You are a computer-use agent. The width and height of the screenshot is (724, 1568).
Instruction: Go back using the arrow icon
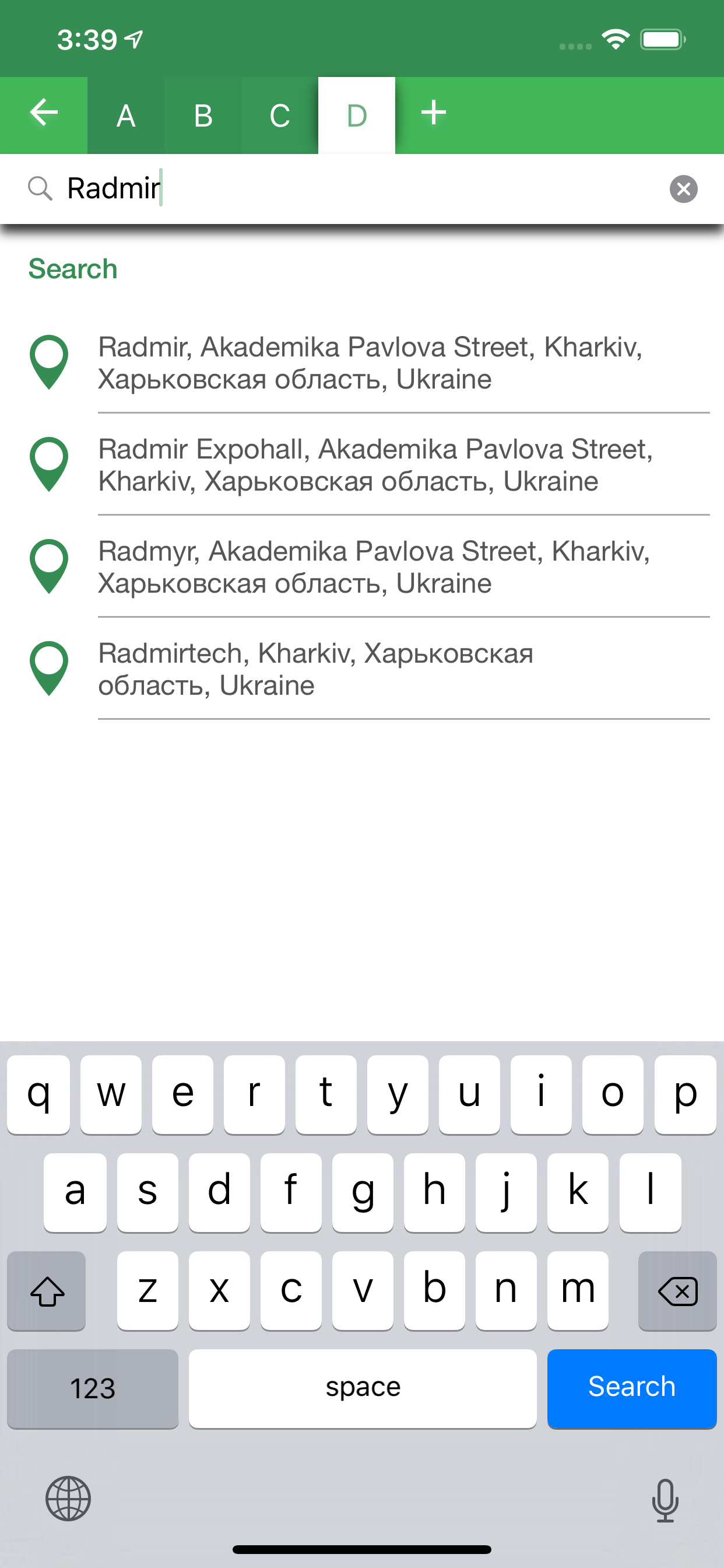pos(43,113)
